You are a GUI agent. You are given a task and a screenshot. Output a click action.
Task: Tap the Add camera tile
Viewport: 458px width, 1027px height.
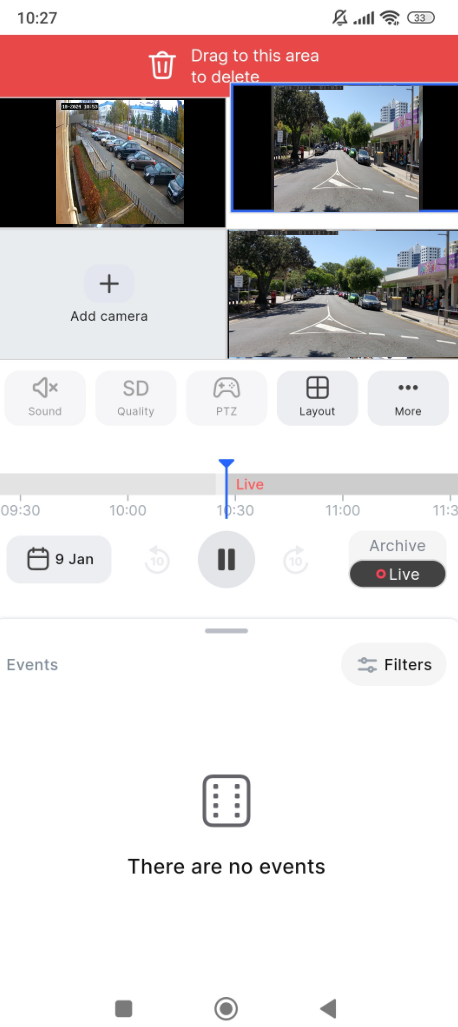click(109, 293)
